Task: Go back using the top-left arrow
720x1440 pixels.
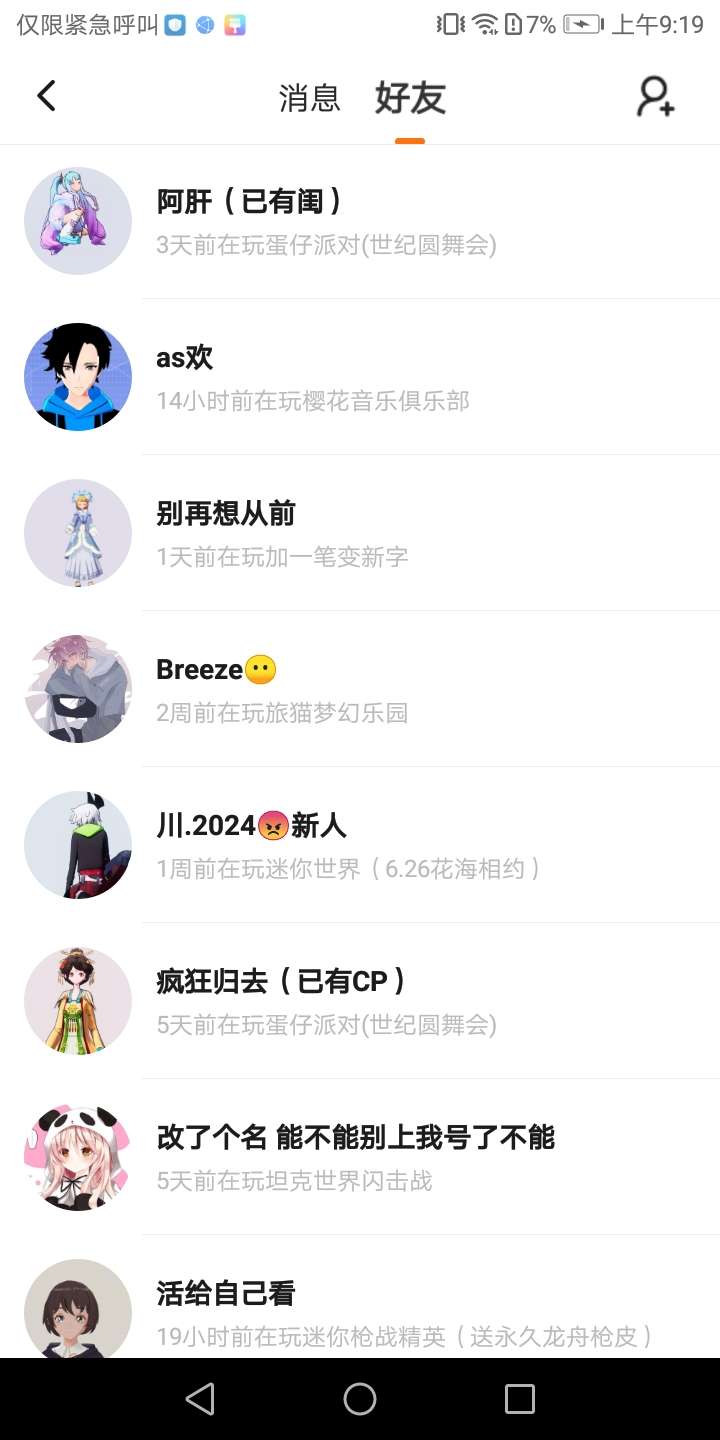Action: tap(46, 96)
